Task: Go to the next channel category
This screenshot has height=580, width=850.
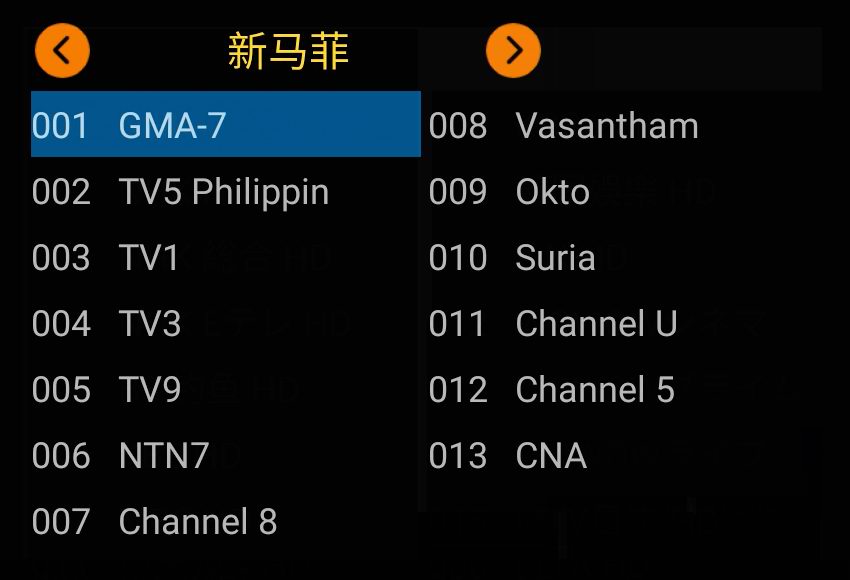Action: click(513, 50)
